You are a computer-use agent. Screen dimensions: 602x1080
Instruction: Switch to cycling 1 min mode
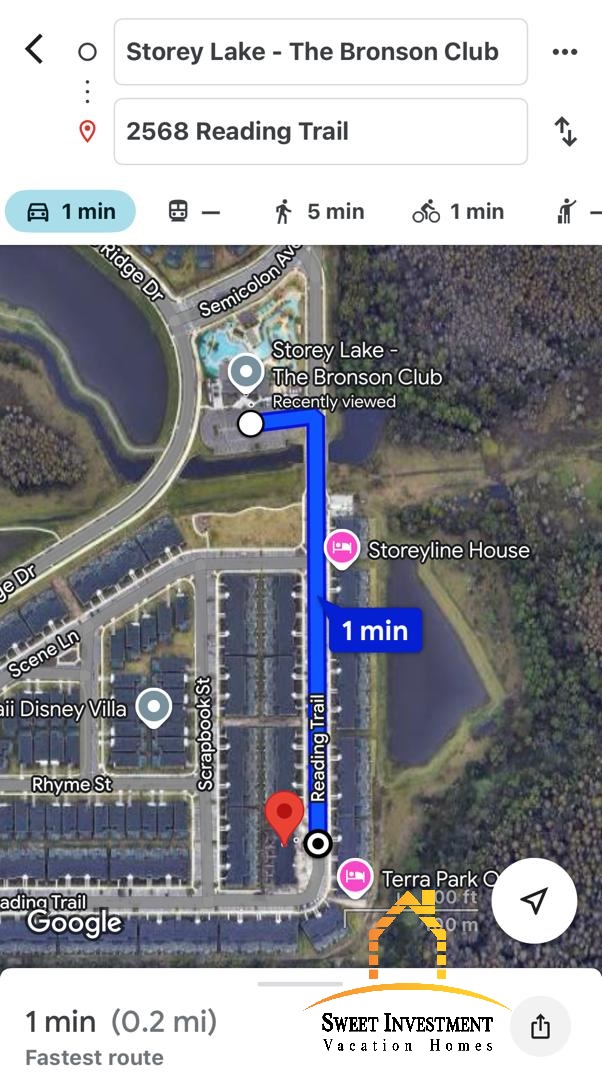pos(458,211)
